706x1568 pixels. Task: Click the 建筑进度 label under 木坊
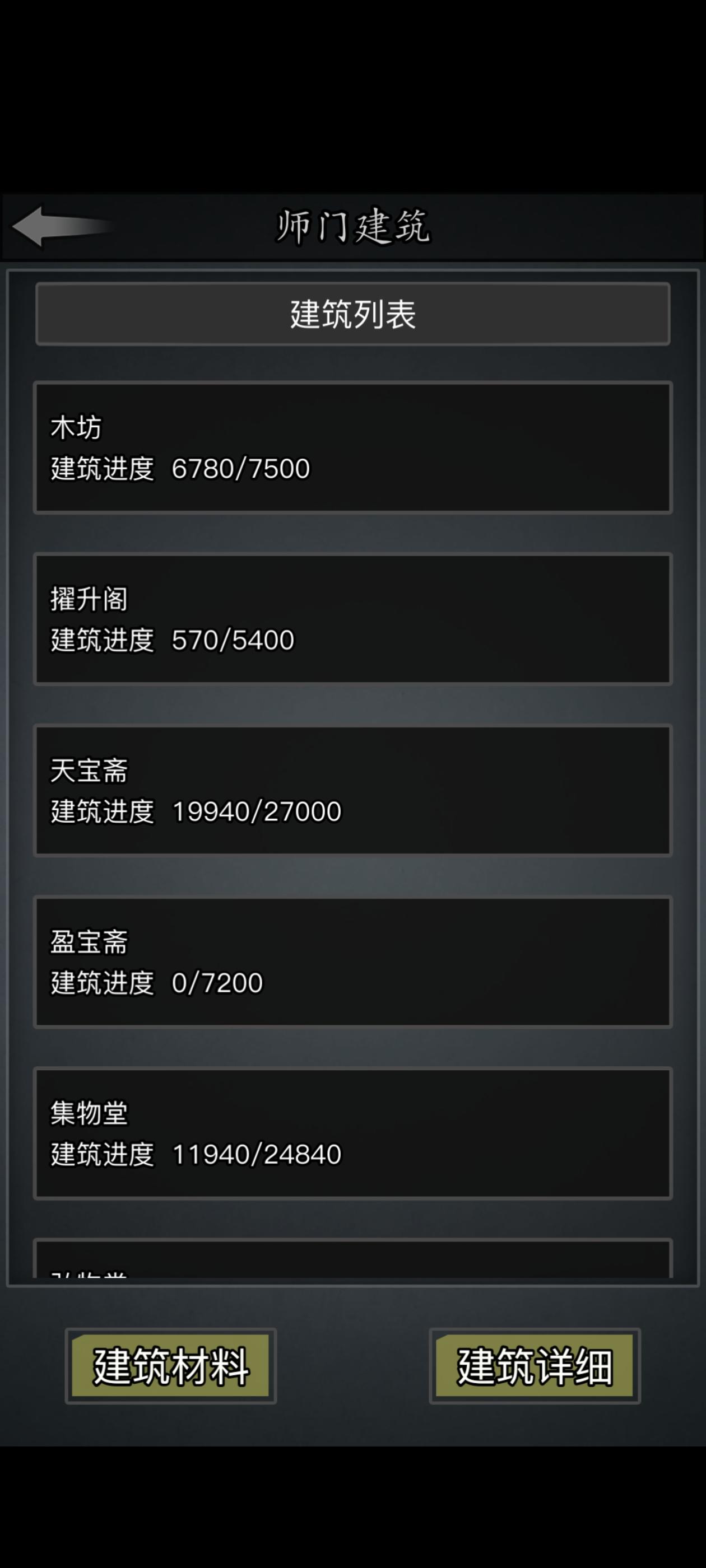(x=101, y=469)
